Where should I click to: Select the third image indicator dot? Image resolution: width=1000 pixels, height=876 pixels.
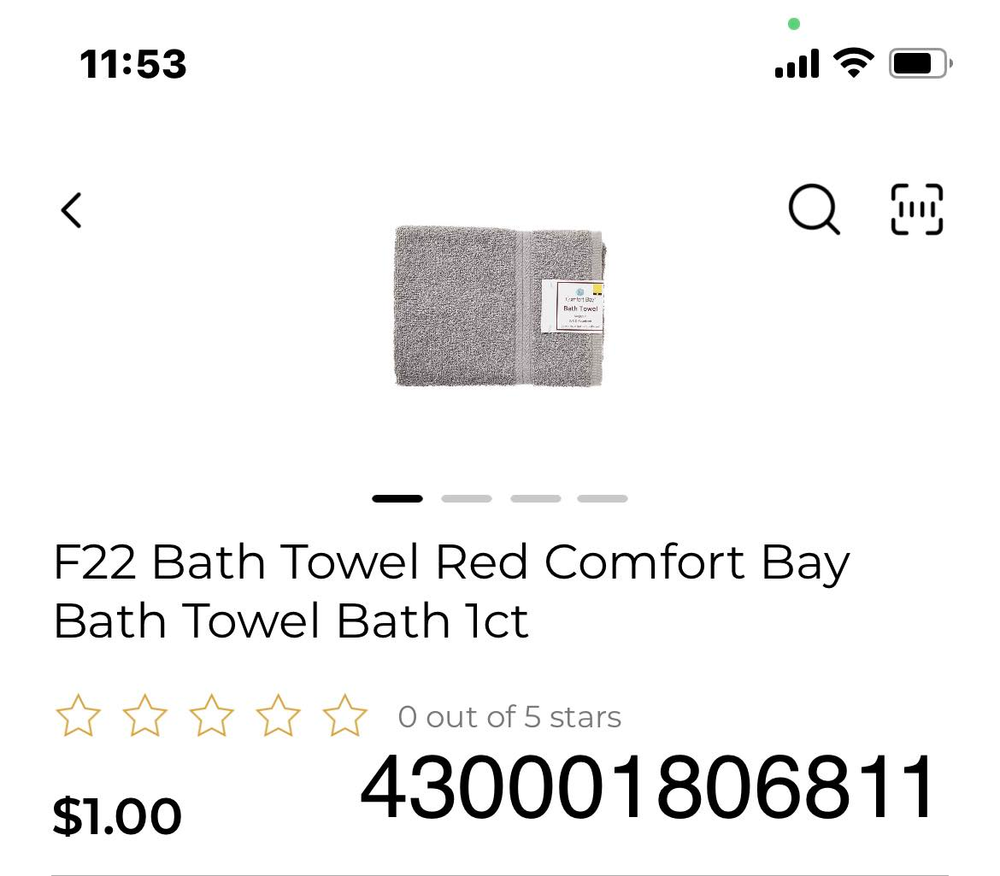pyautogui.click(x=535, y=498)
